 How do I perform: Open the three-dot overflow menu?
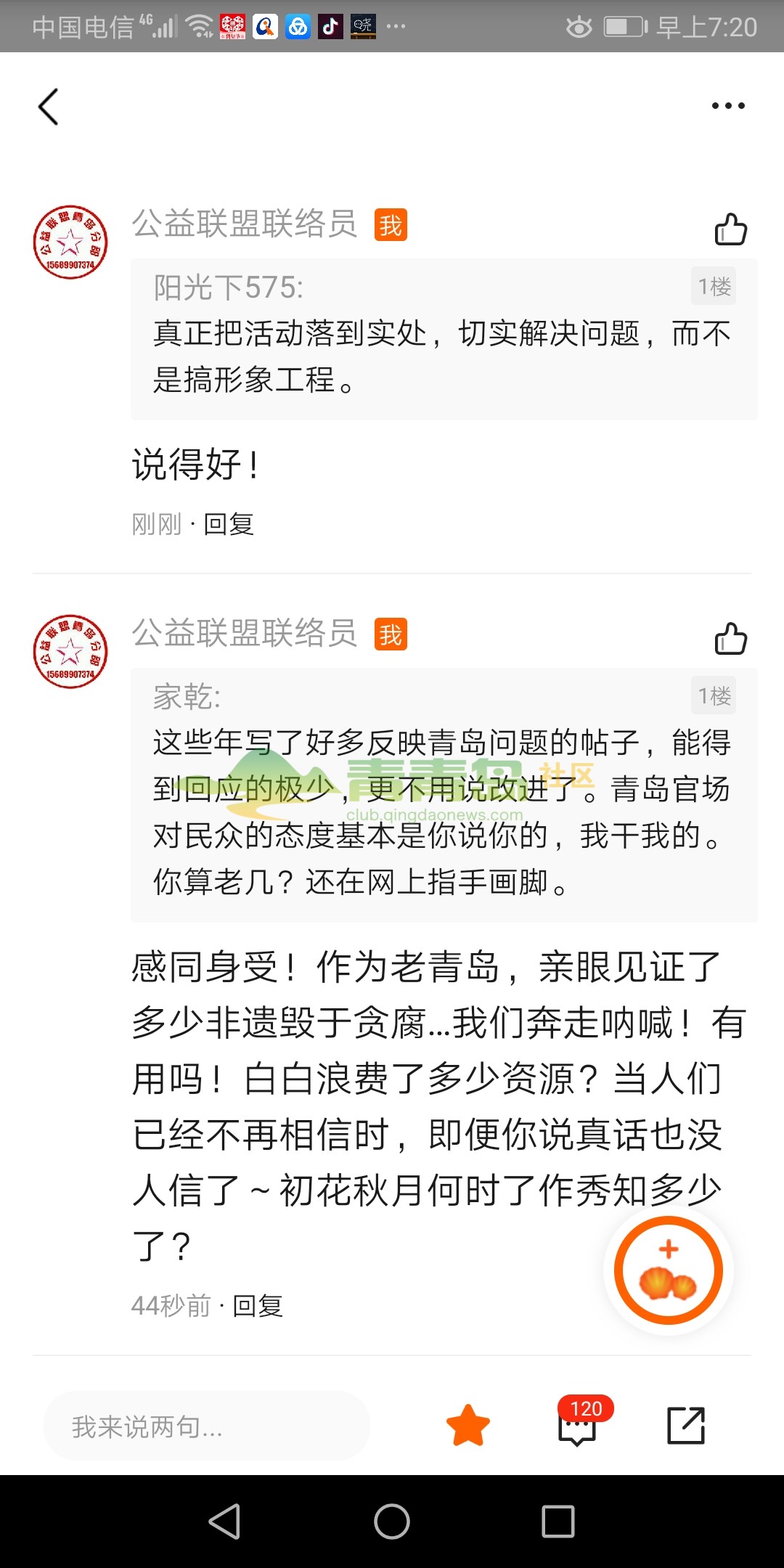click(727, 106)
